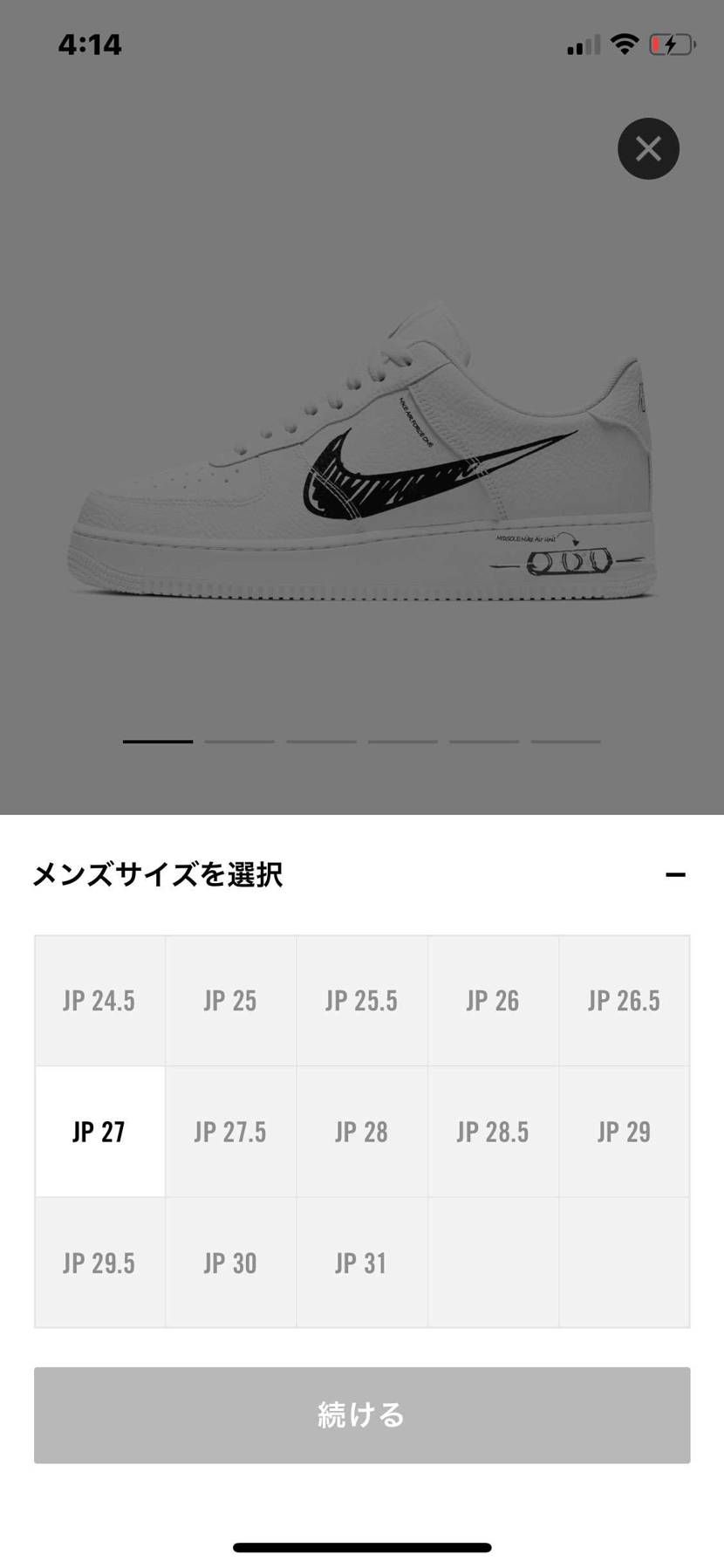
Task: Pick size JP 31
Action: tap(361, 1263)
